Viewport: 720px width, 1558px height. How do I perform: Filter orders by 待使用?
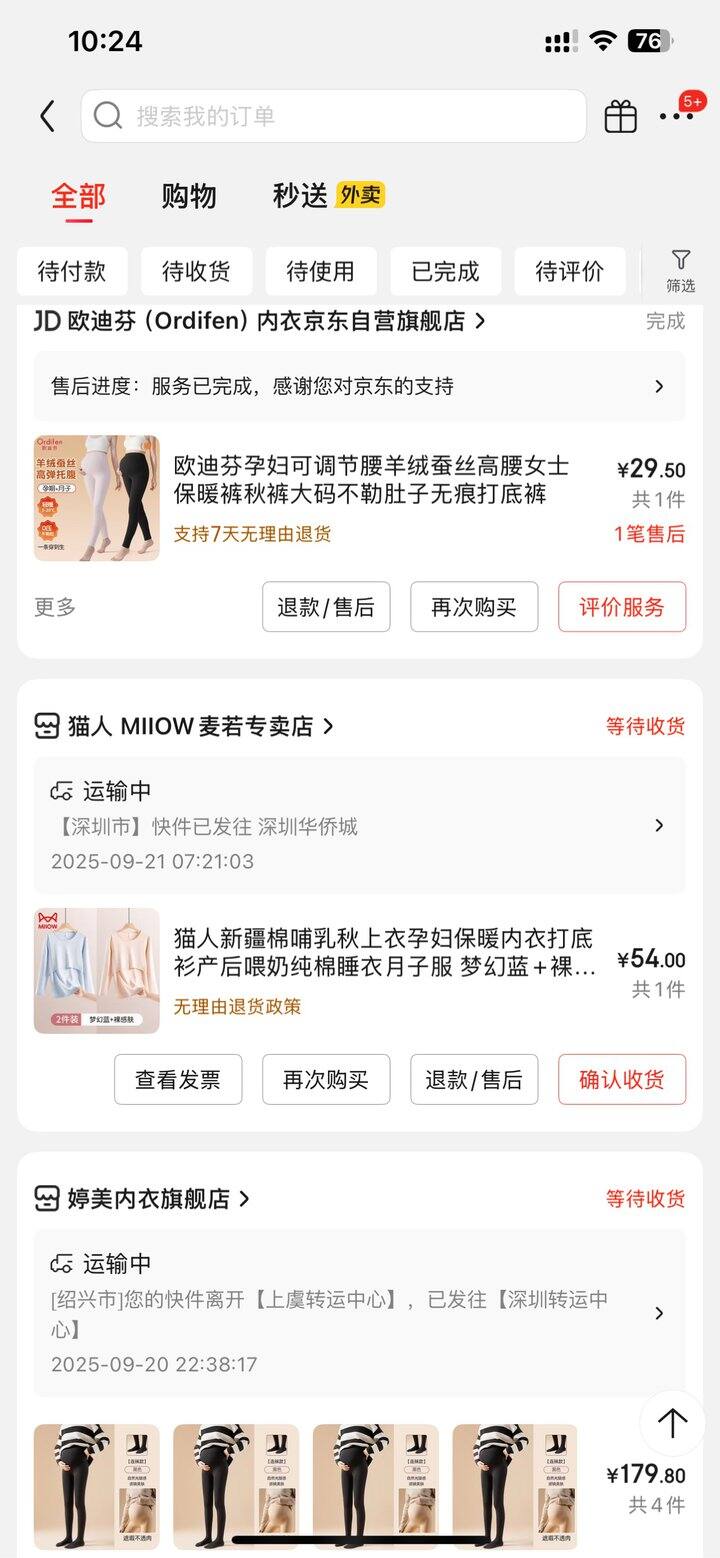321,271
